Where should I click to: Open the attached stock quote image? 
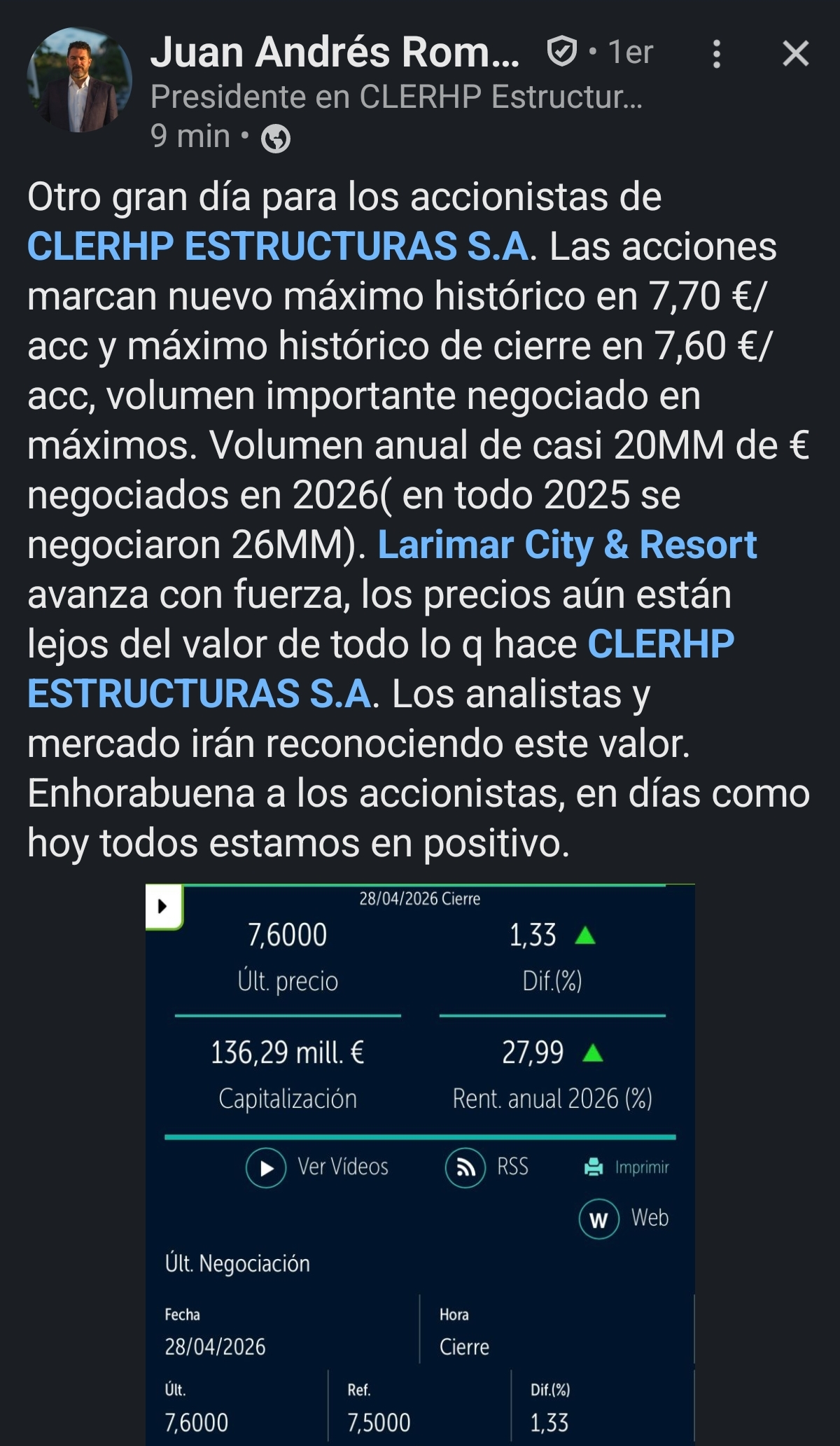click(420, 1162)
